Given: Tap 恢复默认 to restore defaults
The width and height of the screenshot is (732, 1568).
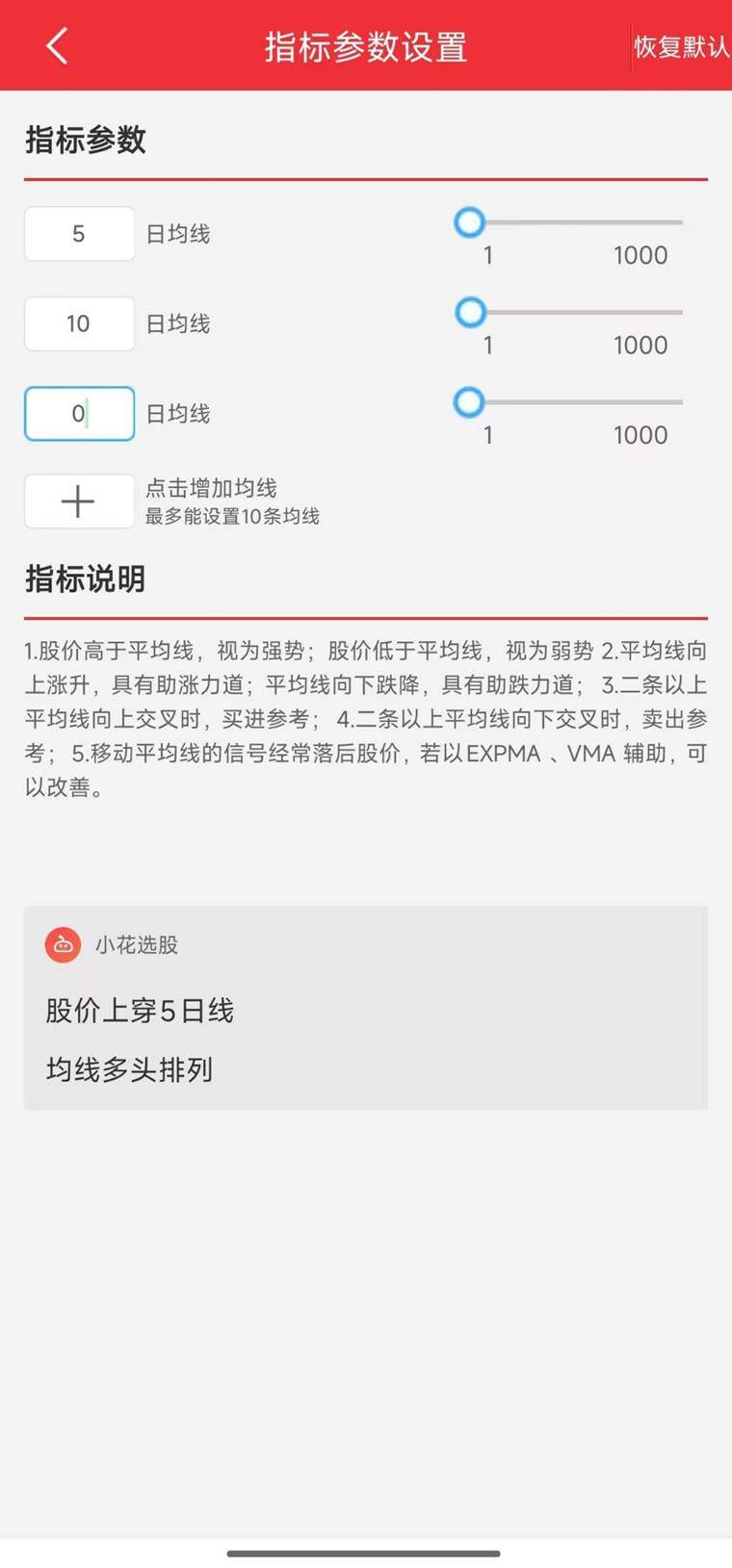Looking at the screenshot, I should coord(681,46).
